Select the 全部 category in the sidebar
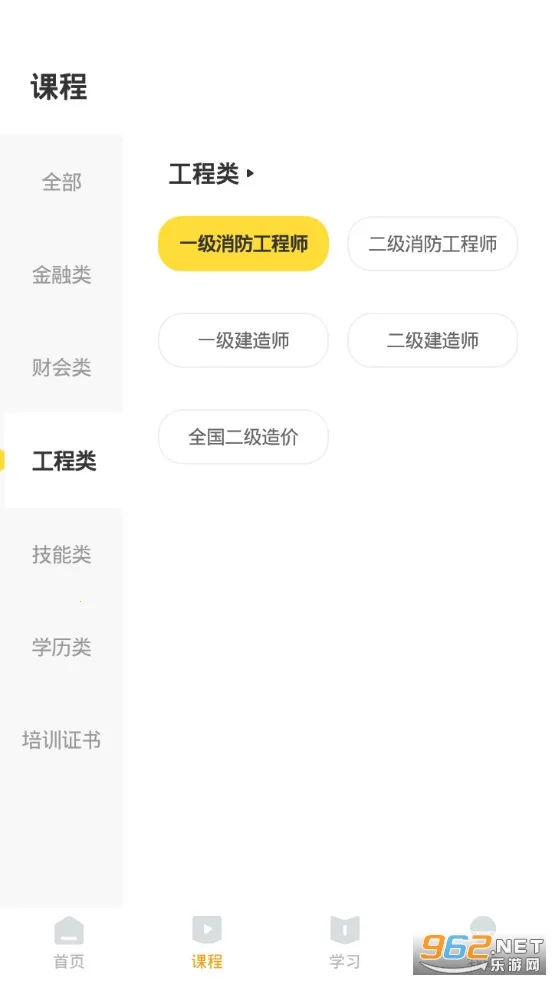 coord(61,182)
